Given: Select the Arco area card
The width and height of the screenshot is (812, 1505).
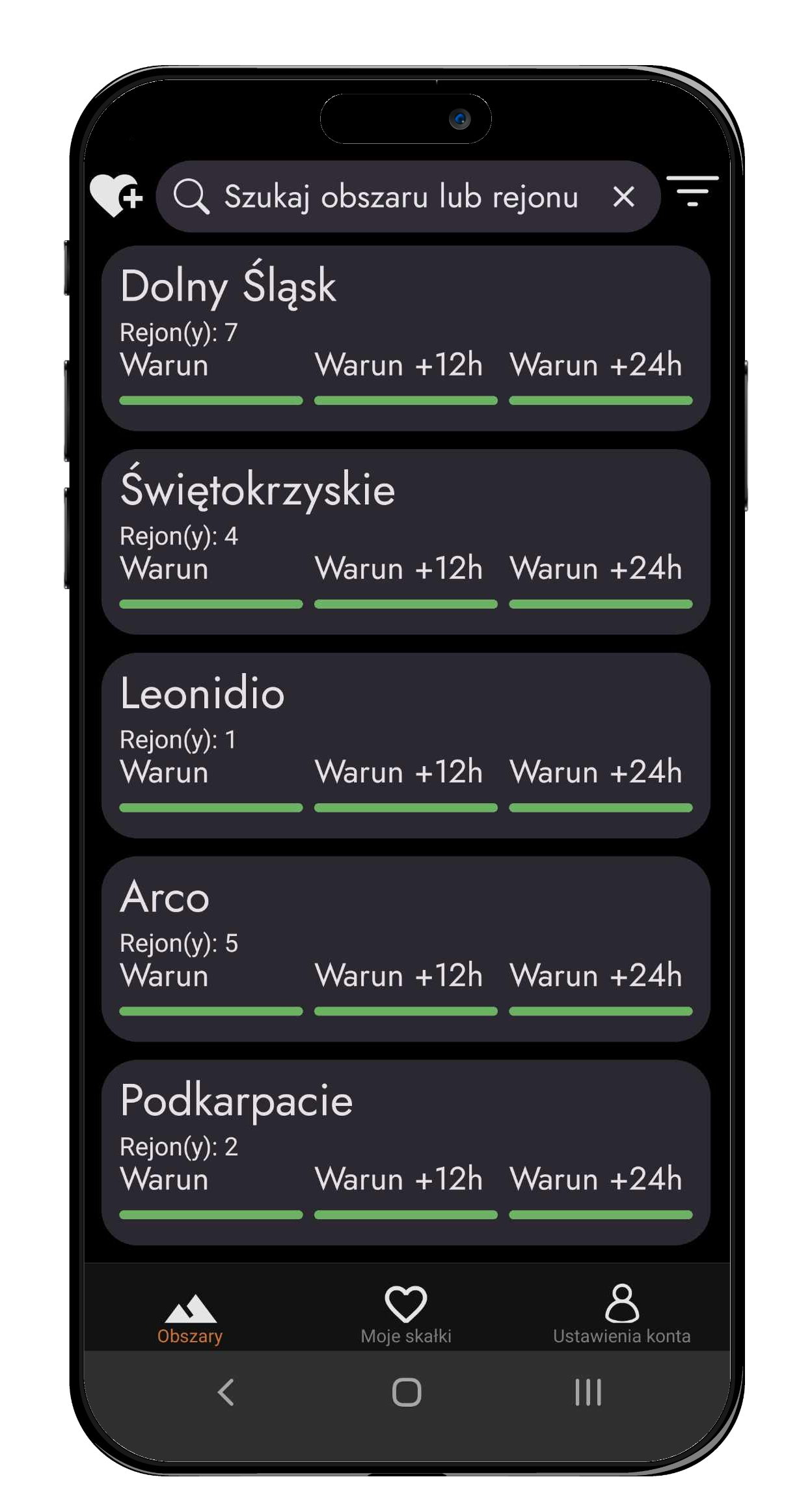Looking at the screenshot, I should click(405, 949).
